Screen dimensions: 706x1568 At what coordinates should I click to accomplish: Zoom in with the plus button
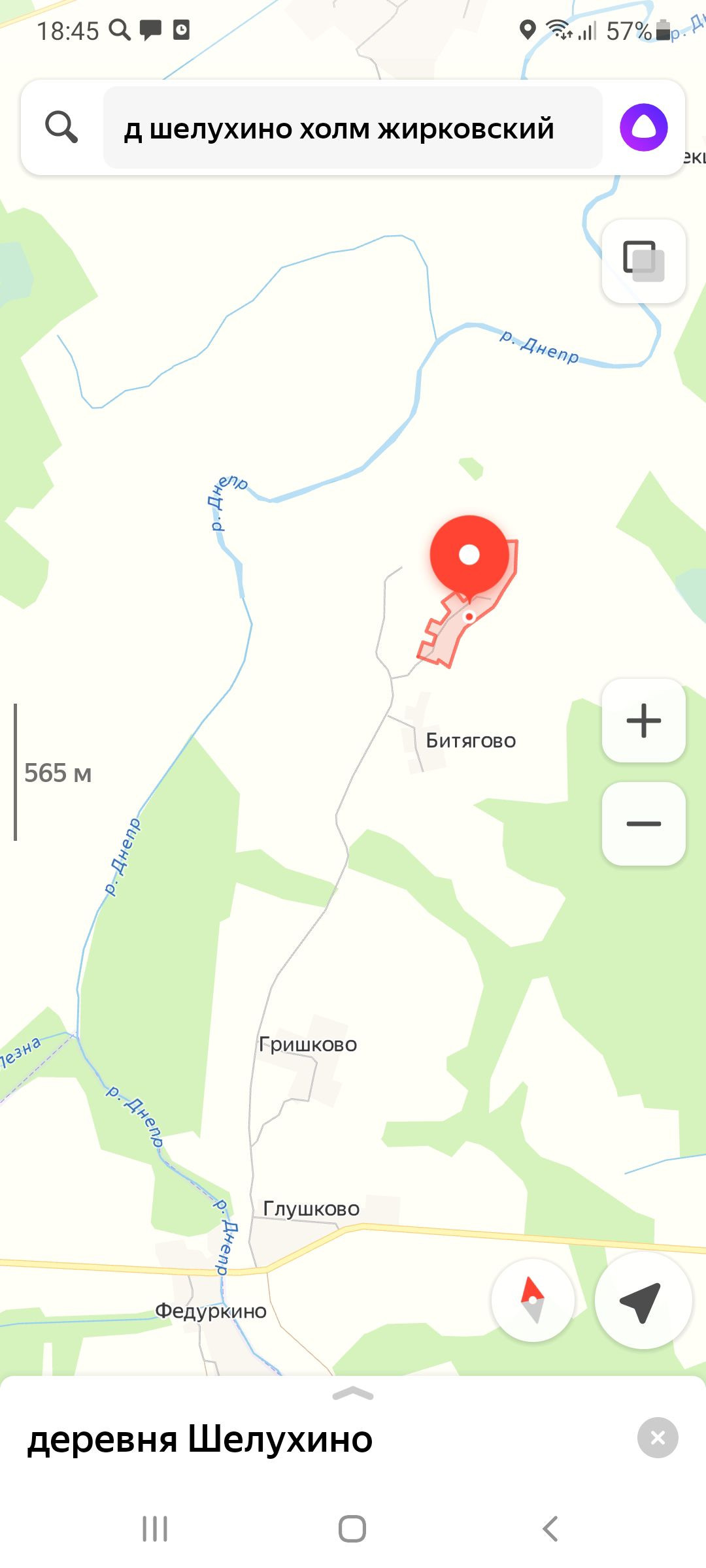(643, 721)
